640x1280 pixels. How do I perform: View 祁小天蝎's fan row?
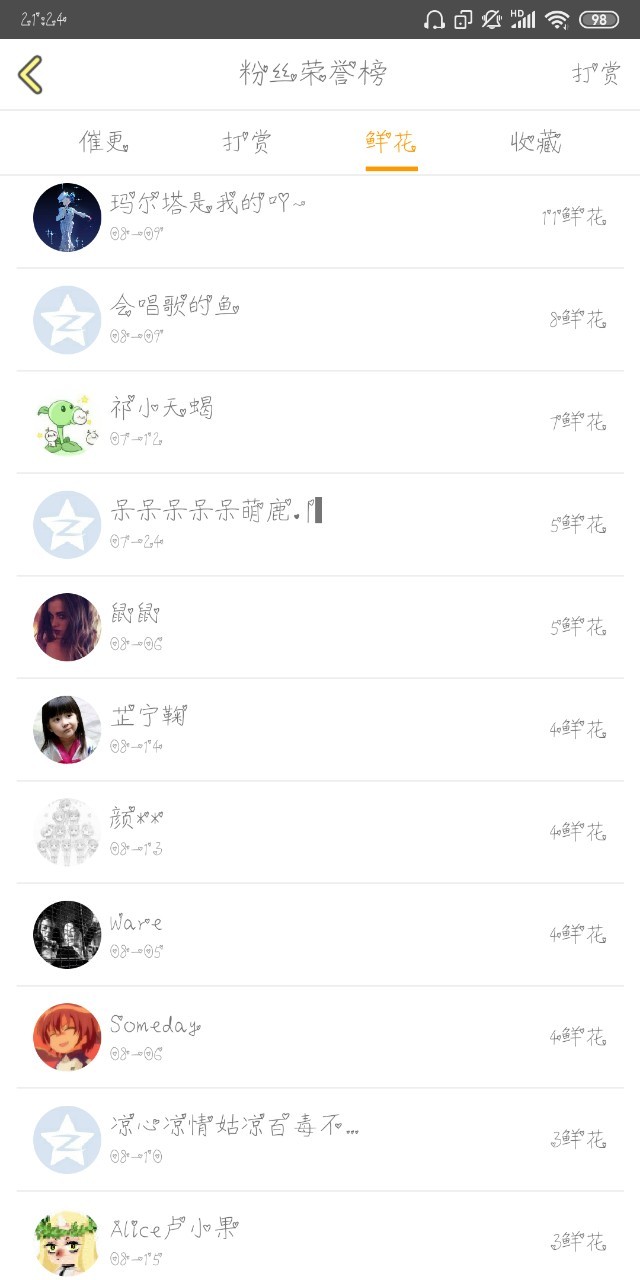pyautogui.click(x=320, y=422)
